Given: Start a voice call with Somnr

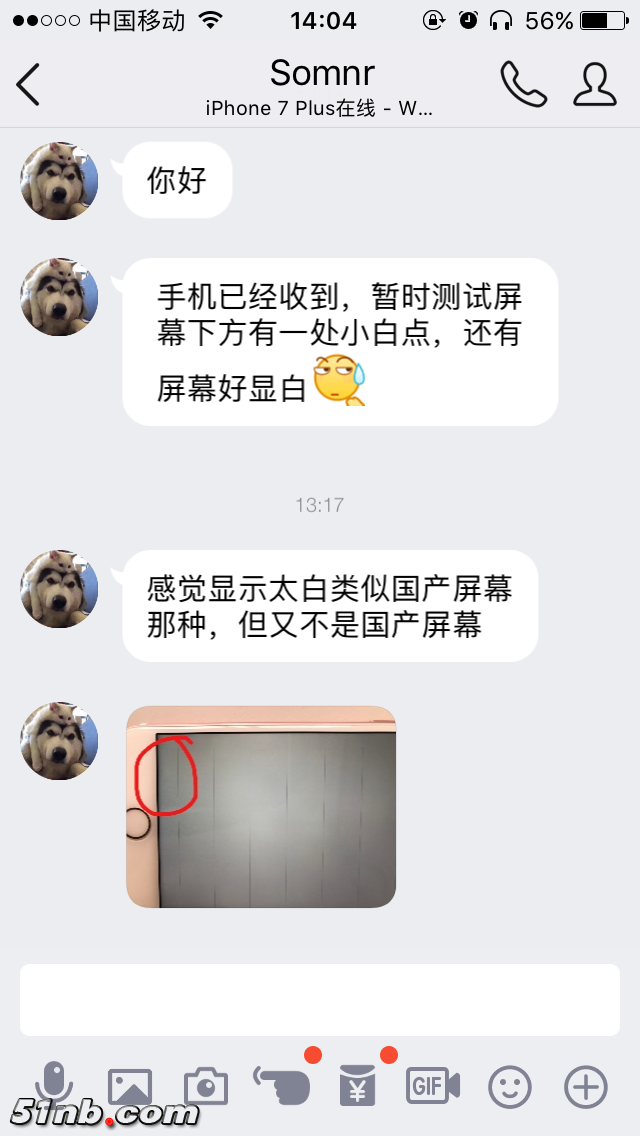Looking at the screenshot, I should [523, 84].
